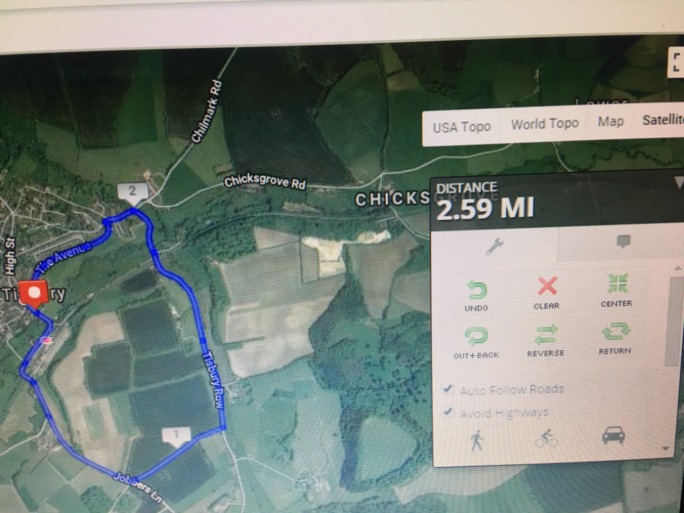Image resolution: width=684 pixels, height=513 pixels.
Task: Select driving routing mode
Action: pyautogui.click(x=612, y=436)
